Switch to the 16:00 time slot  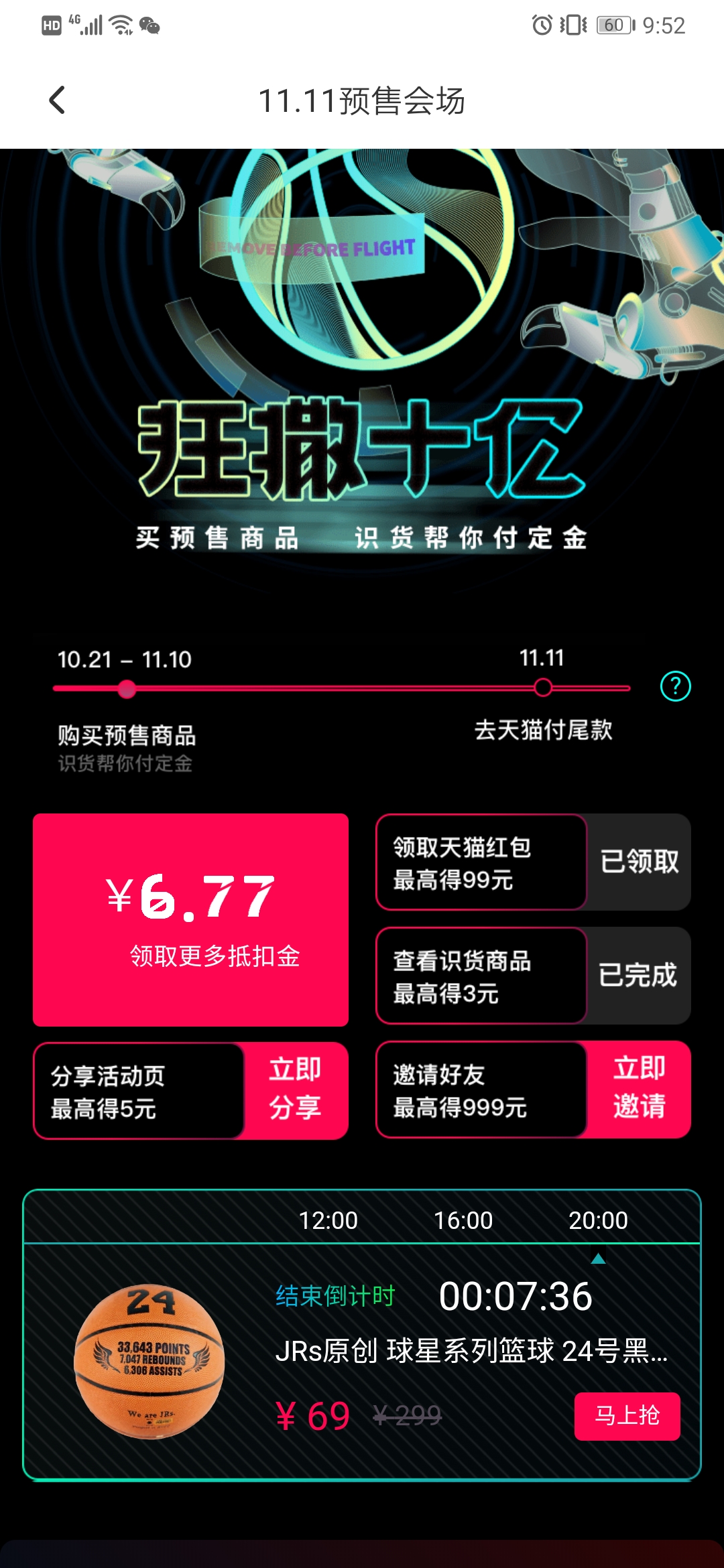(x=463, y=1220)
